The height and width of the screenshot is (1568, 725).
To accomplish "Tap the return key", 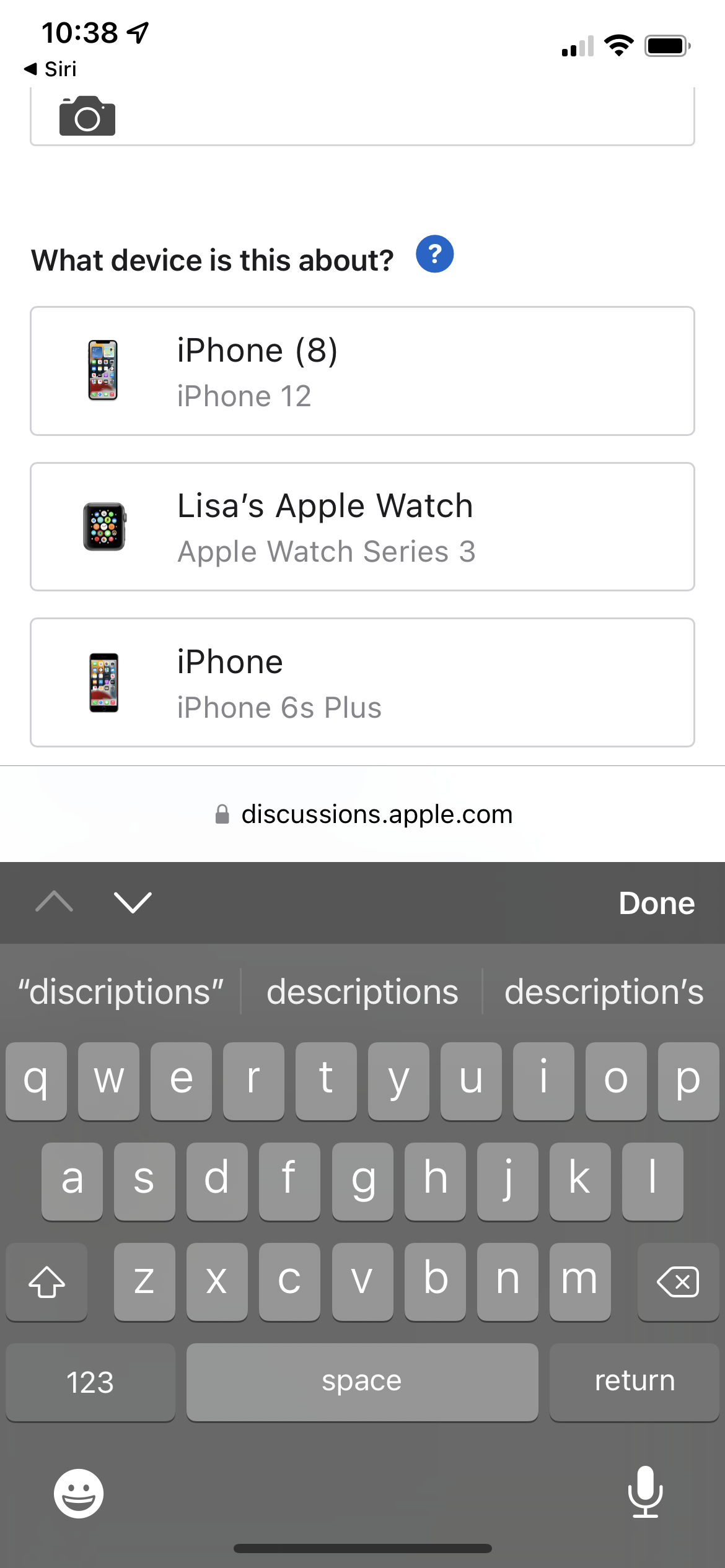I will (634, 1381).
